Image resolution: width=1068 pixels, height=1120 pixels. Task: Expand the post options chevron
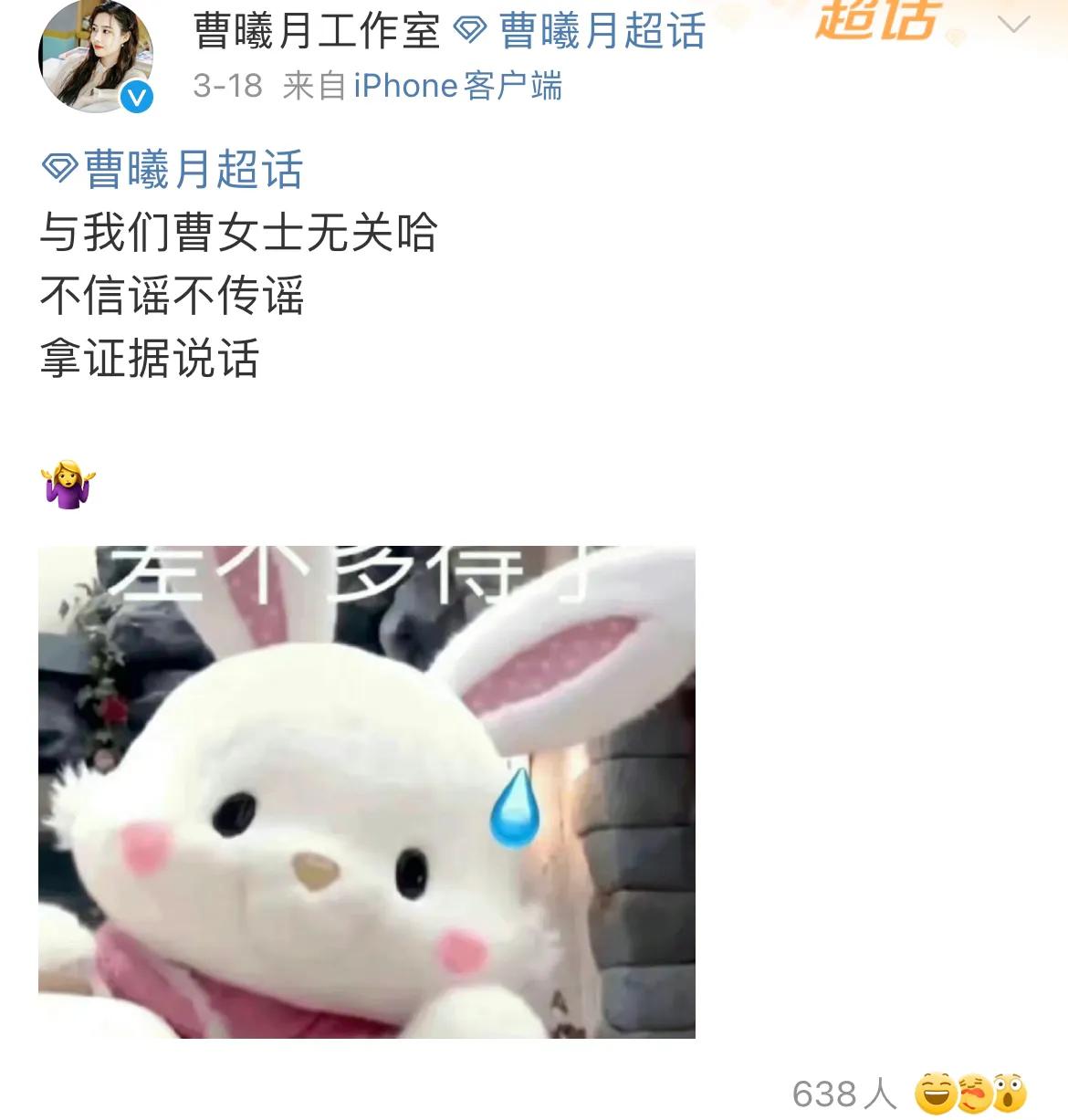pos(1013,26)
